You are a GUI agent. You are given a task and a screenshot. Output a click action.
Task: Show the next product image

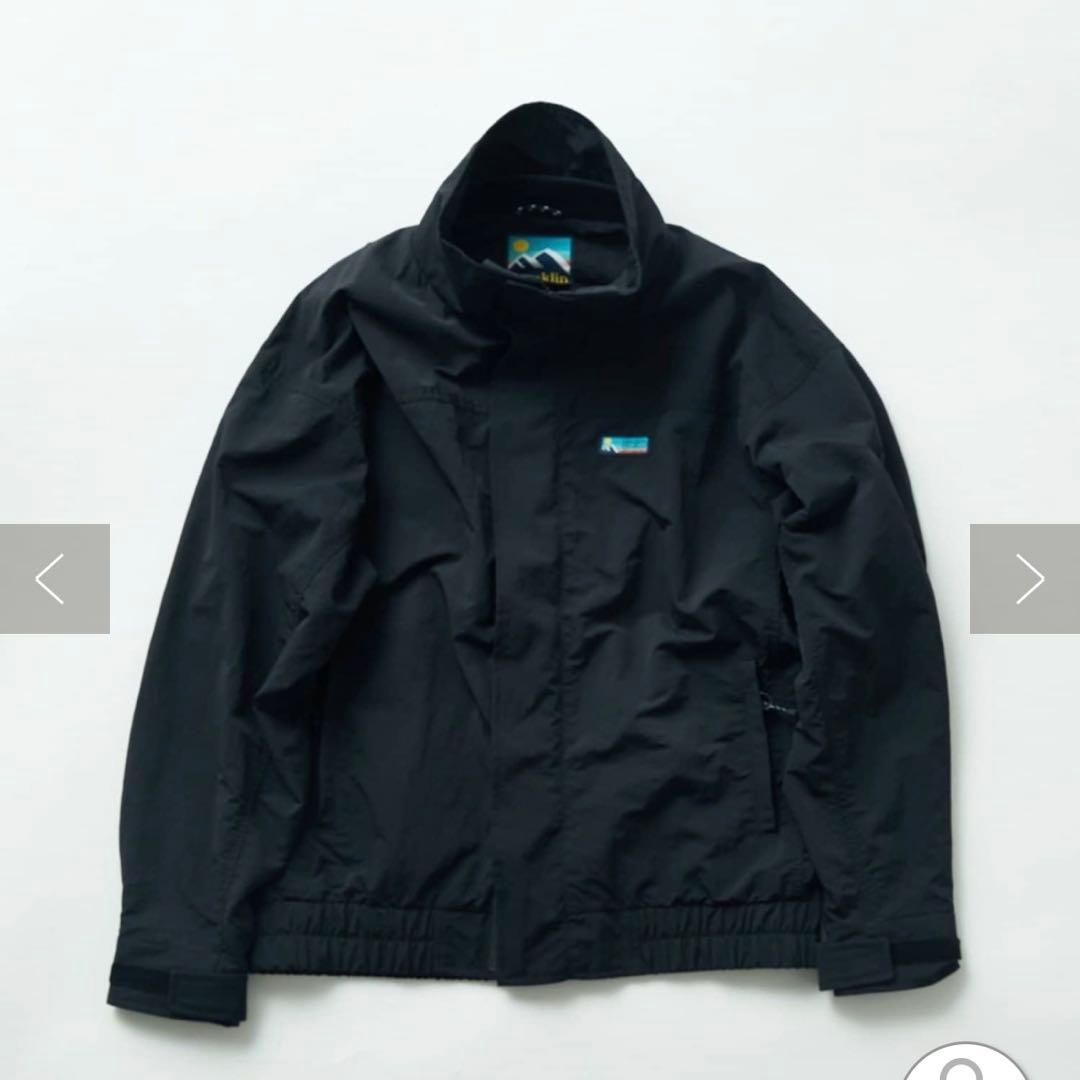click(x=1026, y=579)
